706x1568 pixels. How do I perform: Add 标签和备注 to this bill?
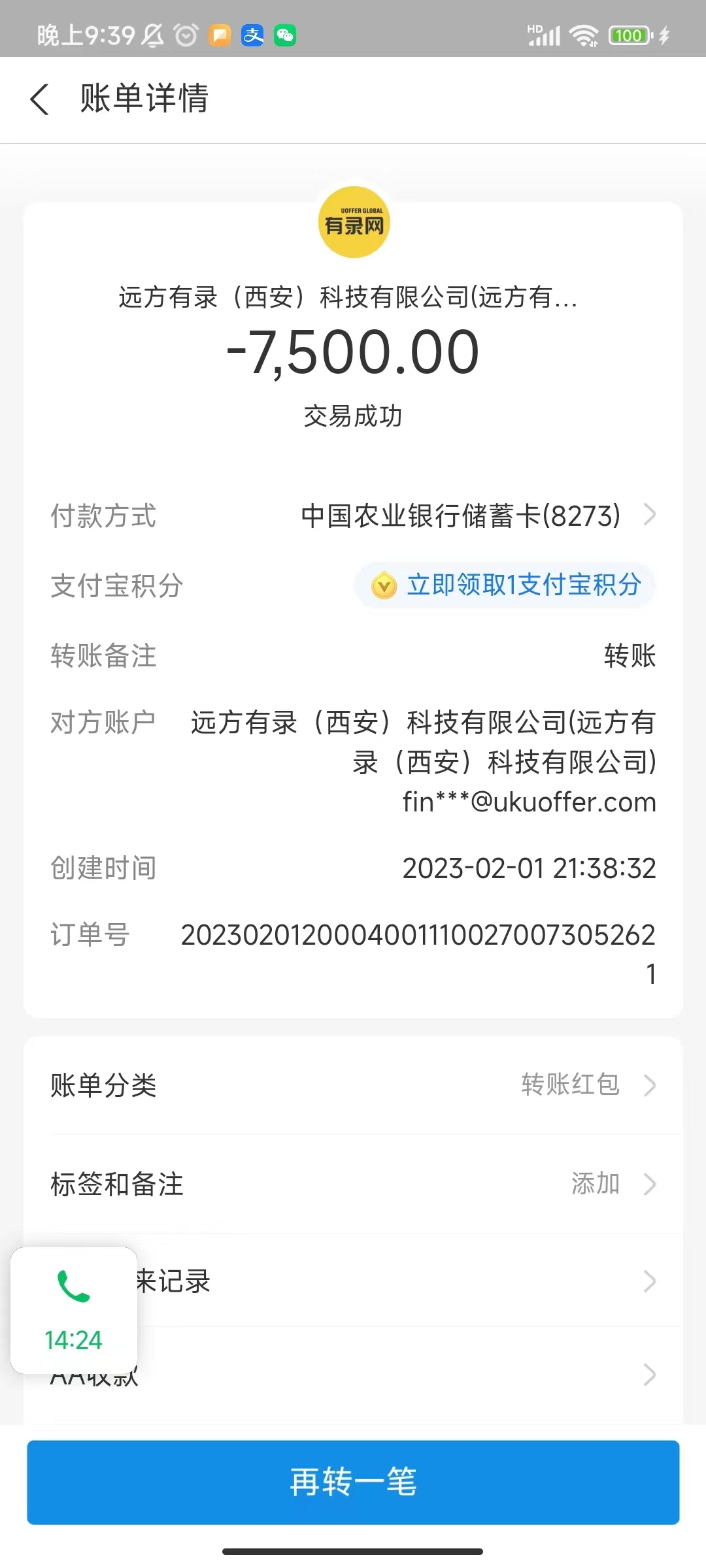[x=353, y=1184]
